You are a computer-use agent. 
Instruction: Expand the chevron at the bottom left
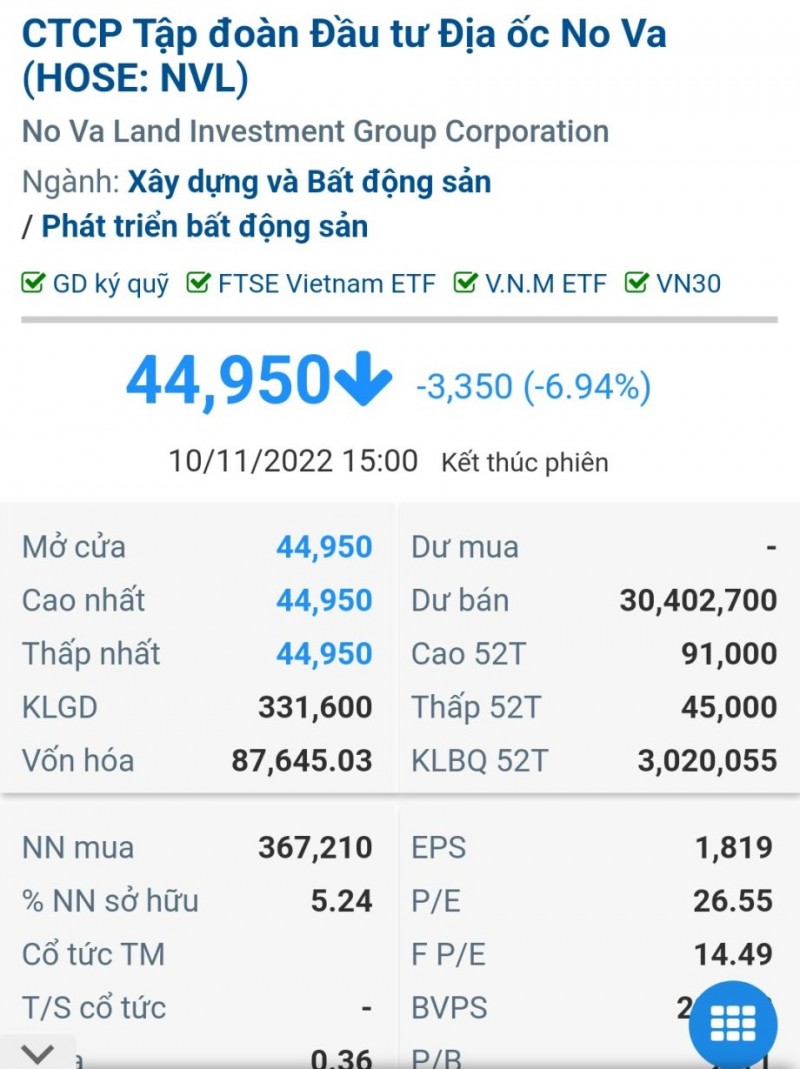tap(37, 1052)
